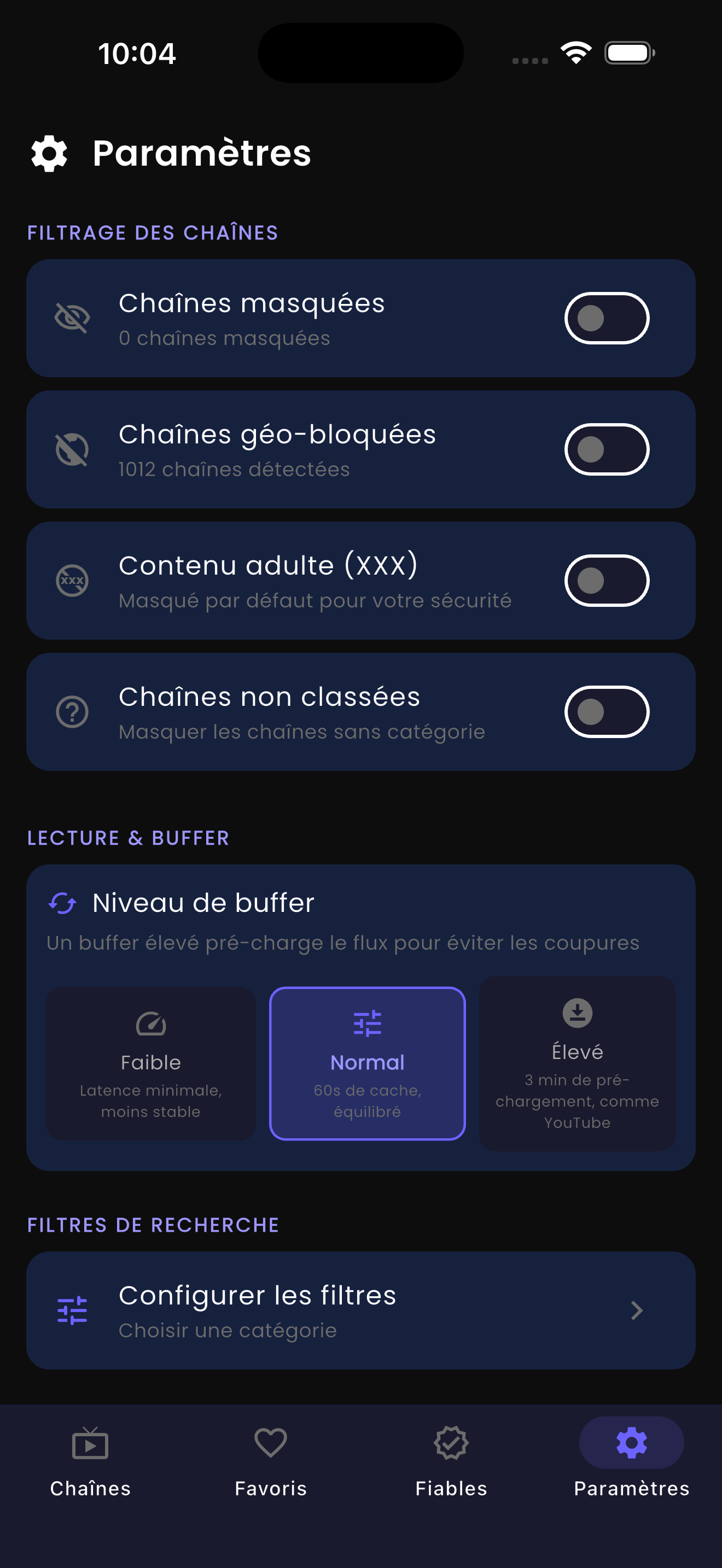The width and height of the screenshot is (722, 1568).
Task: Go to the Favoris tab
Action: (270, 1461)
